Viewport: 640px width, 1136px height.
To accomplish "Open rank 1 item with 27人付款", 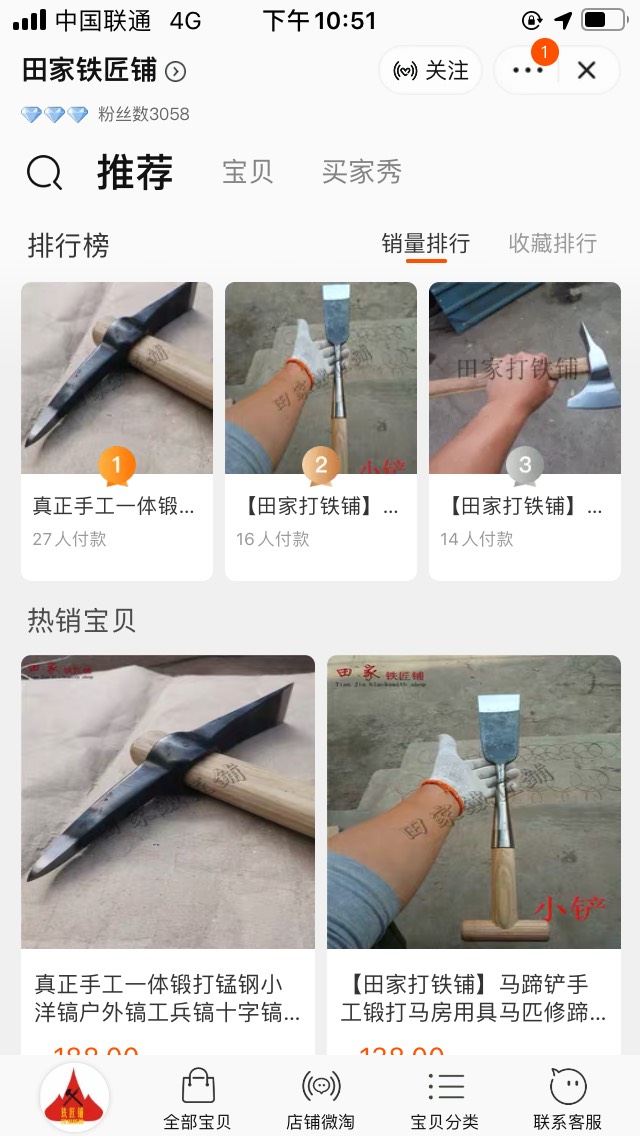I will coord(117,430).
